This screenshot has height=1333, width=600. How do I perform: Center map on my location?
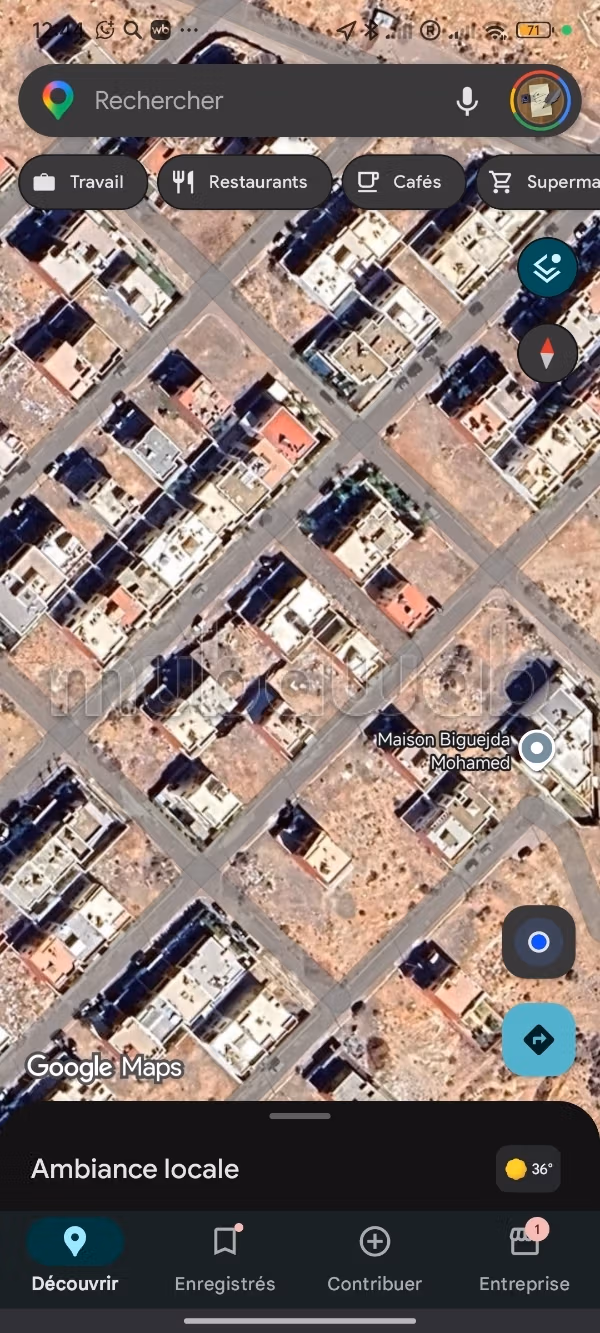coord(538,942)
